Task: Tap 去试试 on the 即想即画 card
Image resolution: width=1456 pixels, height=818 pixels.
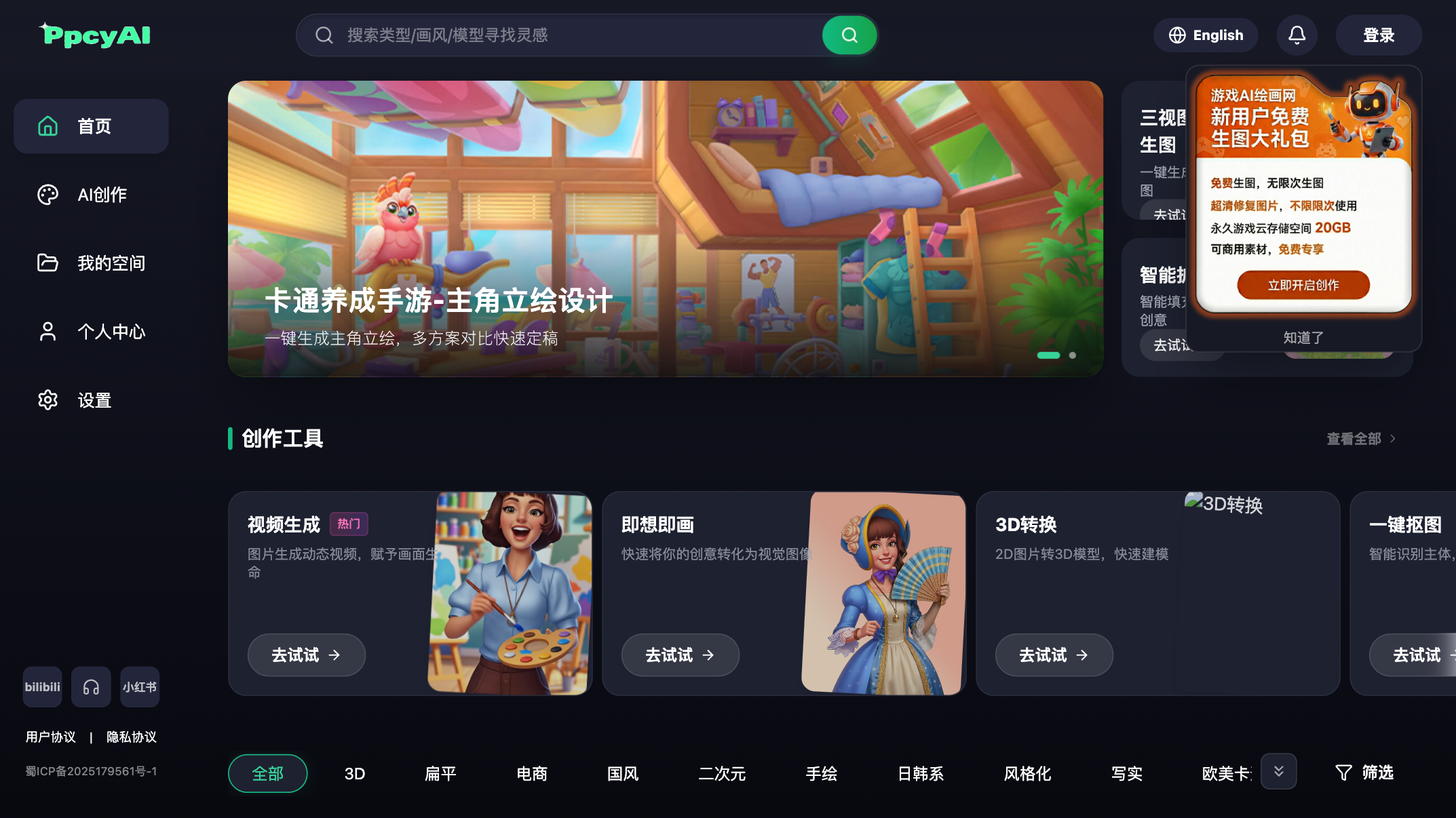Action: tap(680, 655)
